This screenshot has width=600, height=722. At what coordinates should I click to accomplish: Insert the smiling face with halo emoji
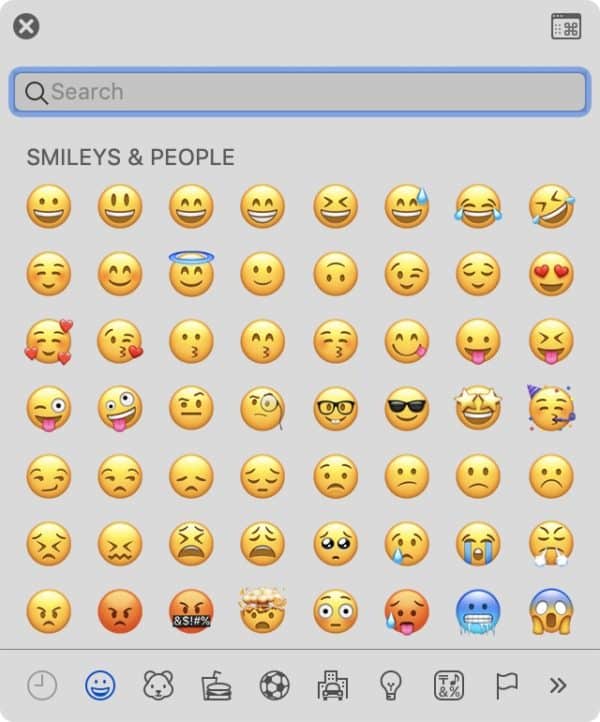pyautogui.click(x=192, y=272)
